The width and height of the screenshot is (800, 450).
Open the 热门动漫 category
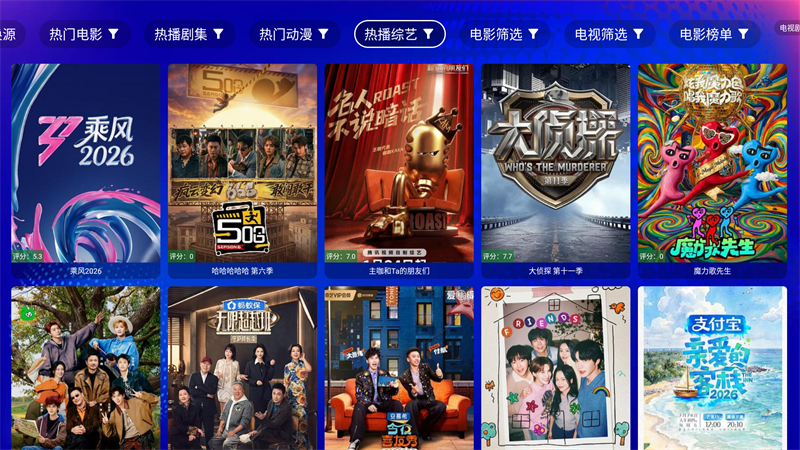point(295,34)
